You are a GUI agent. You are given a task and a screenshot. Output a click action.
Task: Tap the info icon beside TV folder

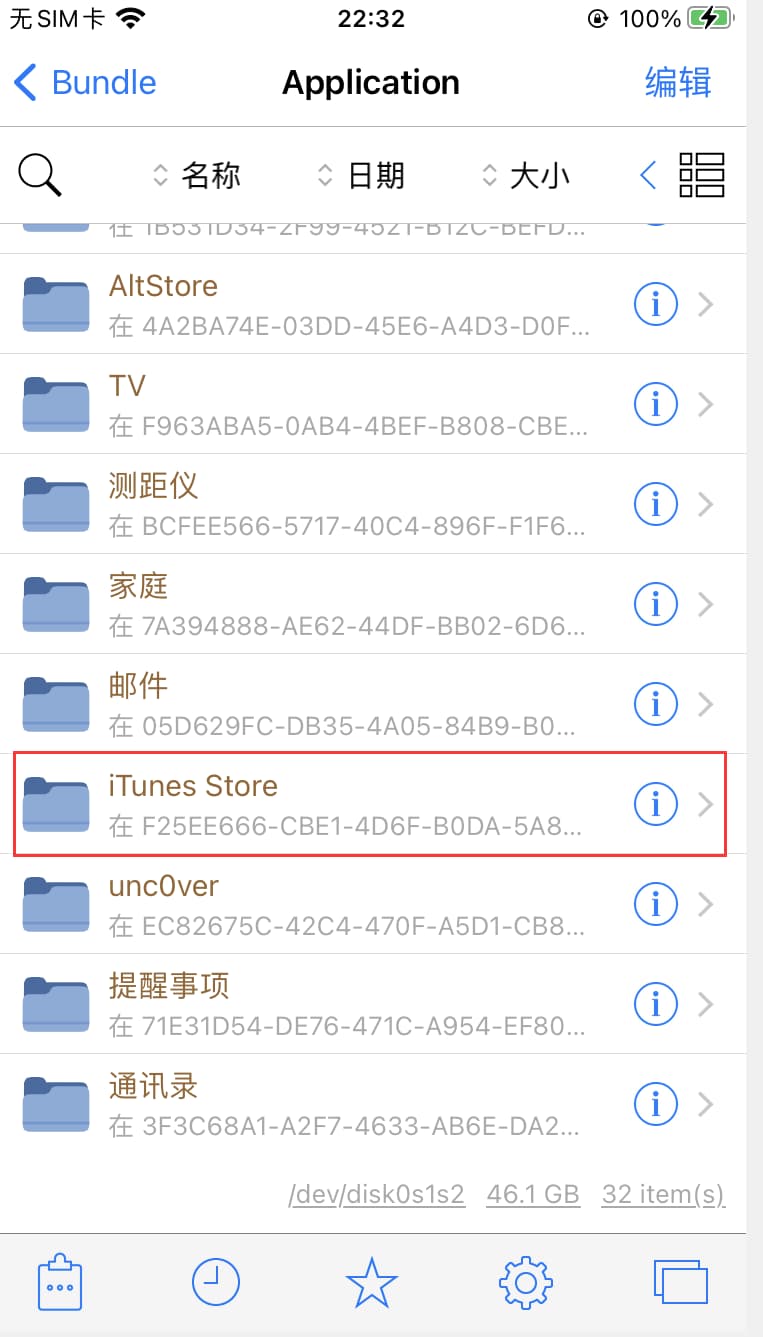[x=655, y=404]
